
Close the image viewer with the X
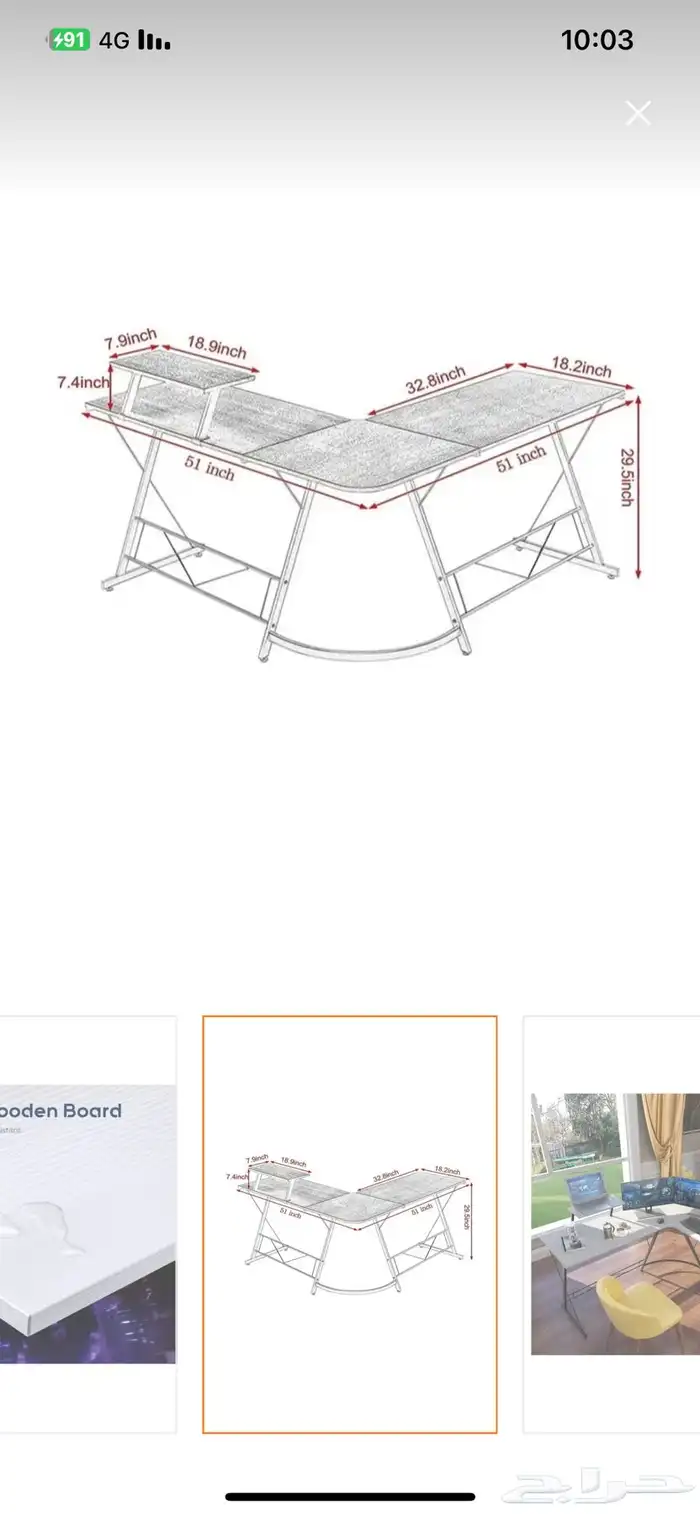(638, 113)
